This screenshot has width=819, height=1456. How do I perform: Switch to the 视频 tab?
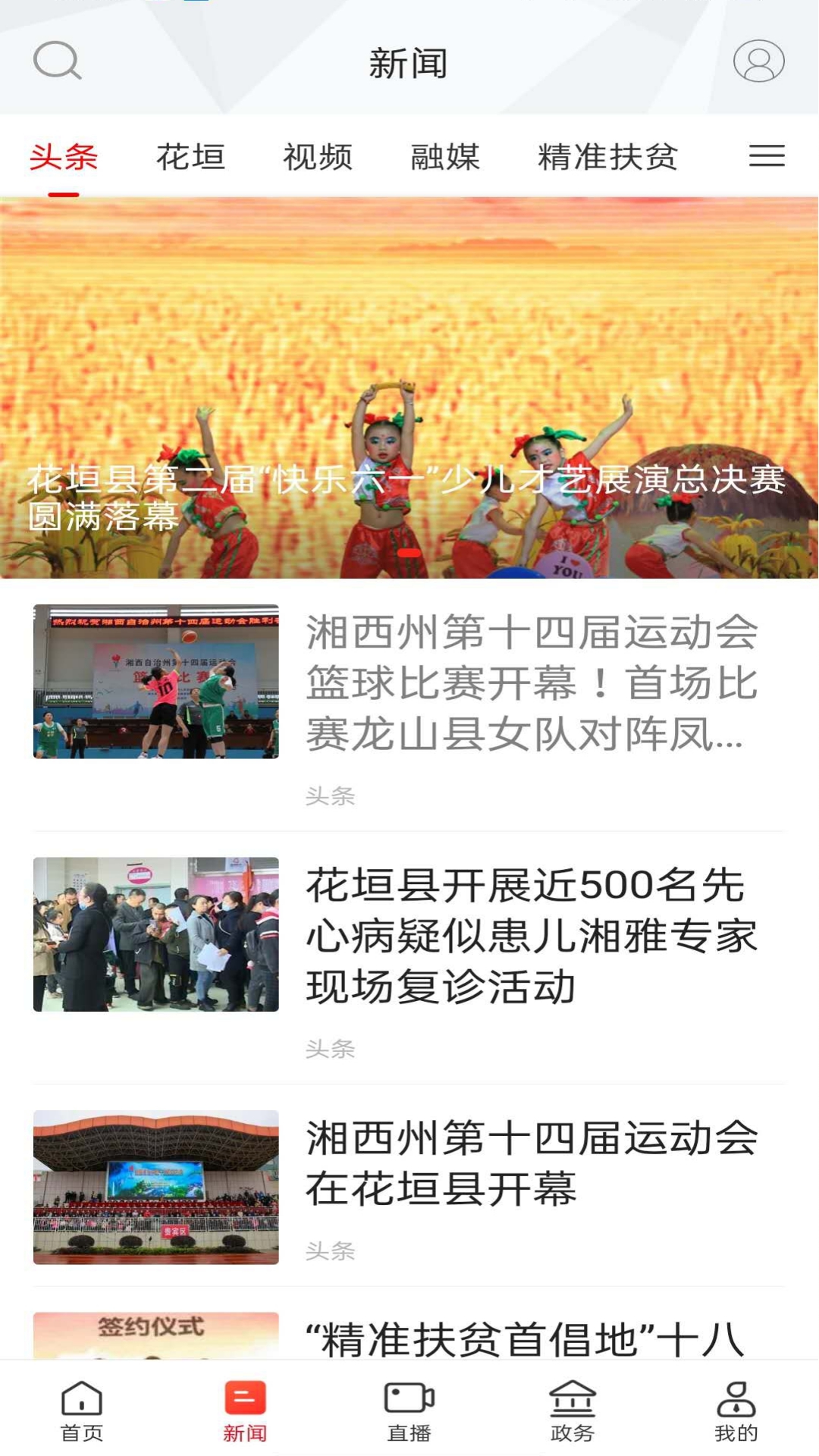tap(318, 157)
